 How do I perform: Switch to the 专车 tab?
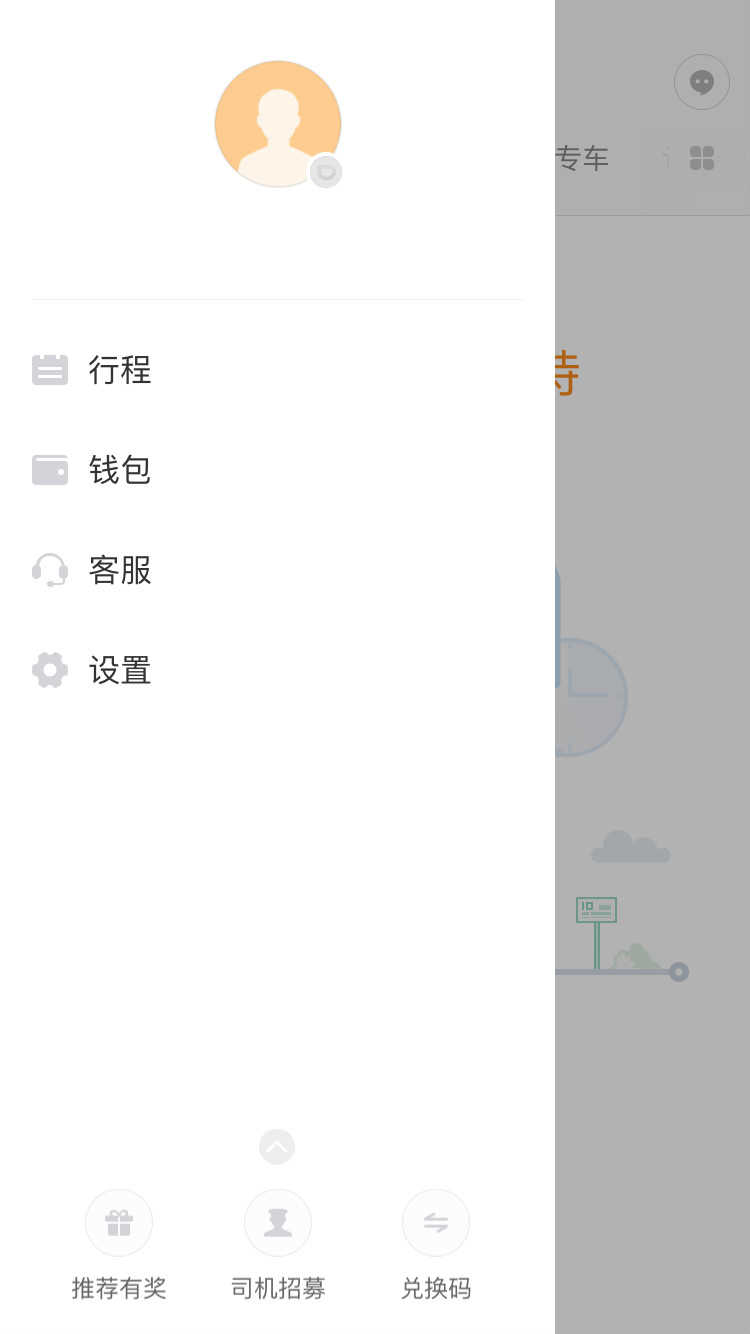[582, 158]
